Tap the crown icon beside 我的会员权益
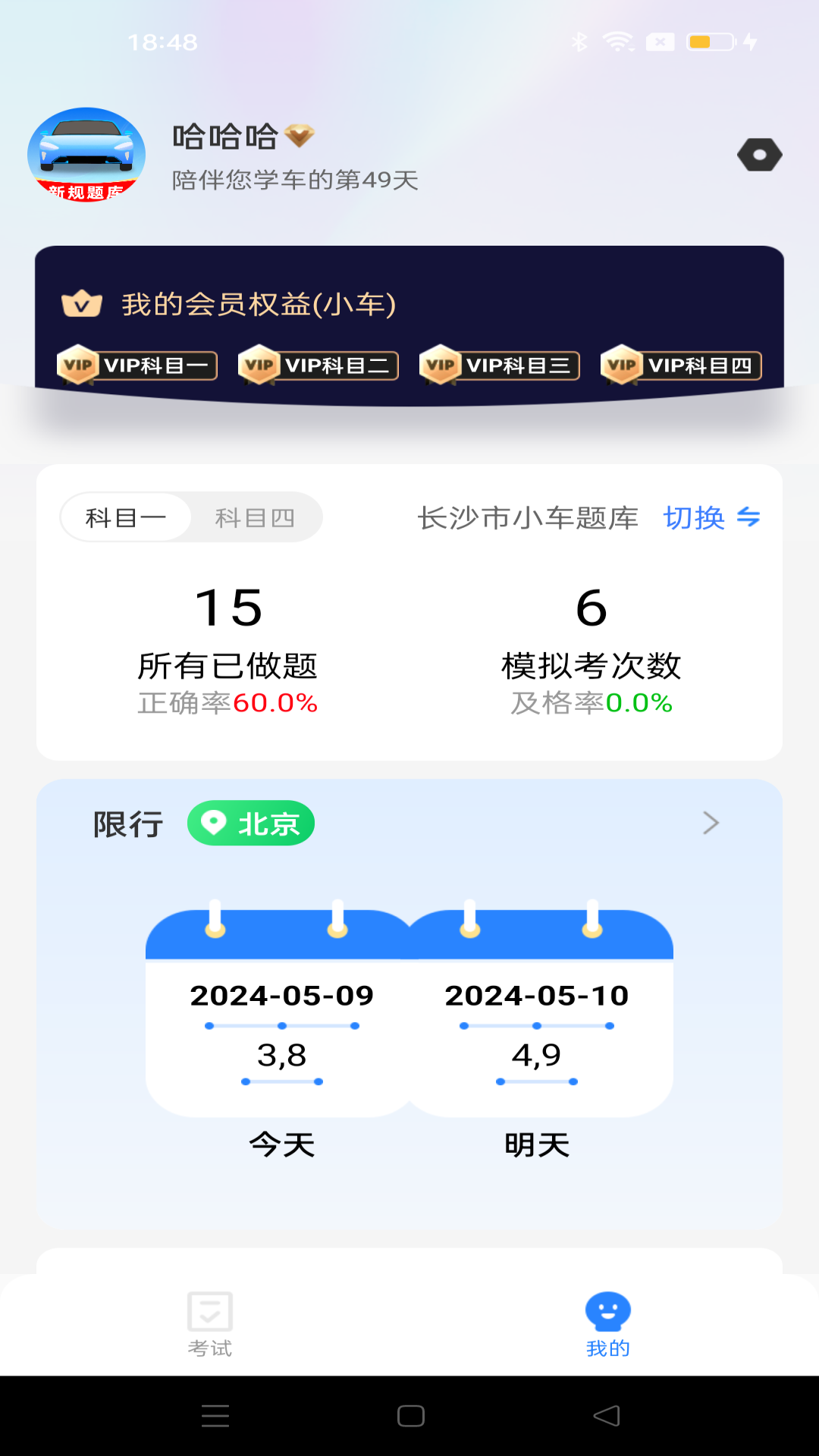 [x=83, y=305]
